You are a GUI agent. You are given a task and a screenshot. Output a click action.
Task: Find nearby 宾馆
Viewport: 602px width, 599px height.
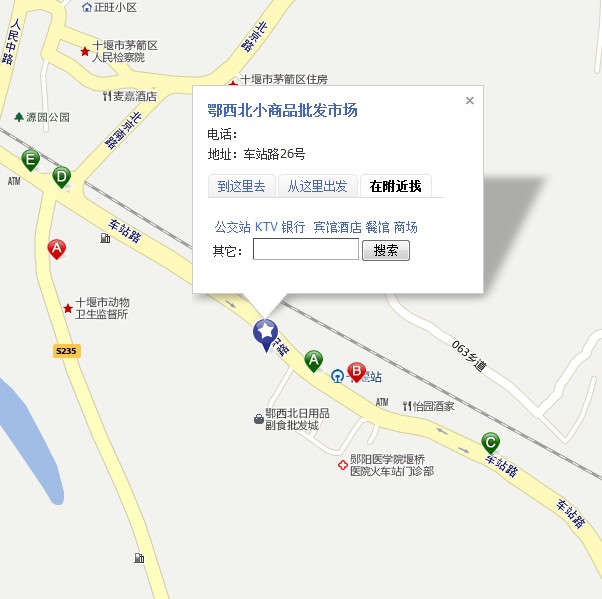(325, 227)
